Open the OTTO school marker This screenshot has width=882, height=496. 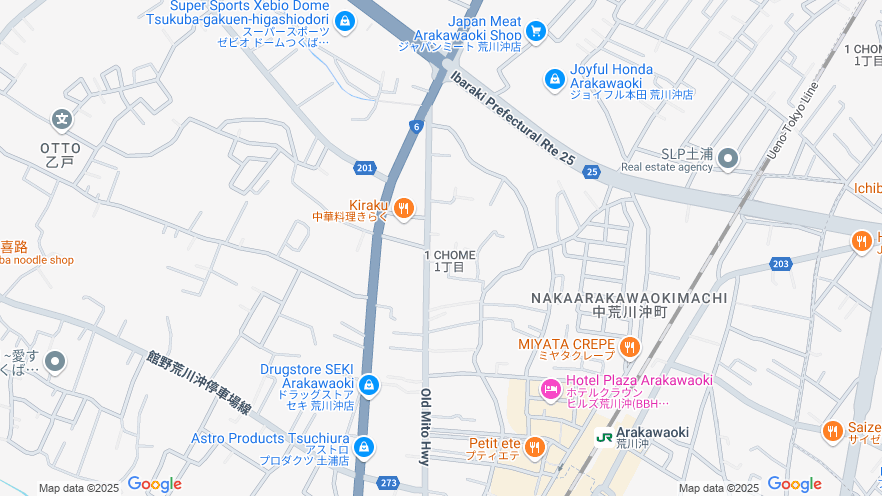point(63,120)
